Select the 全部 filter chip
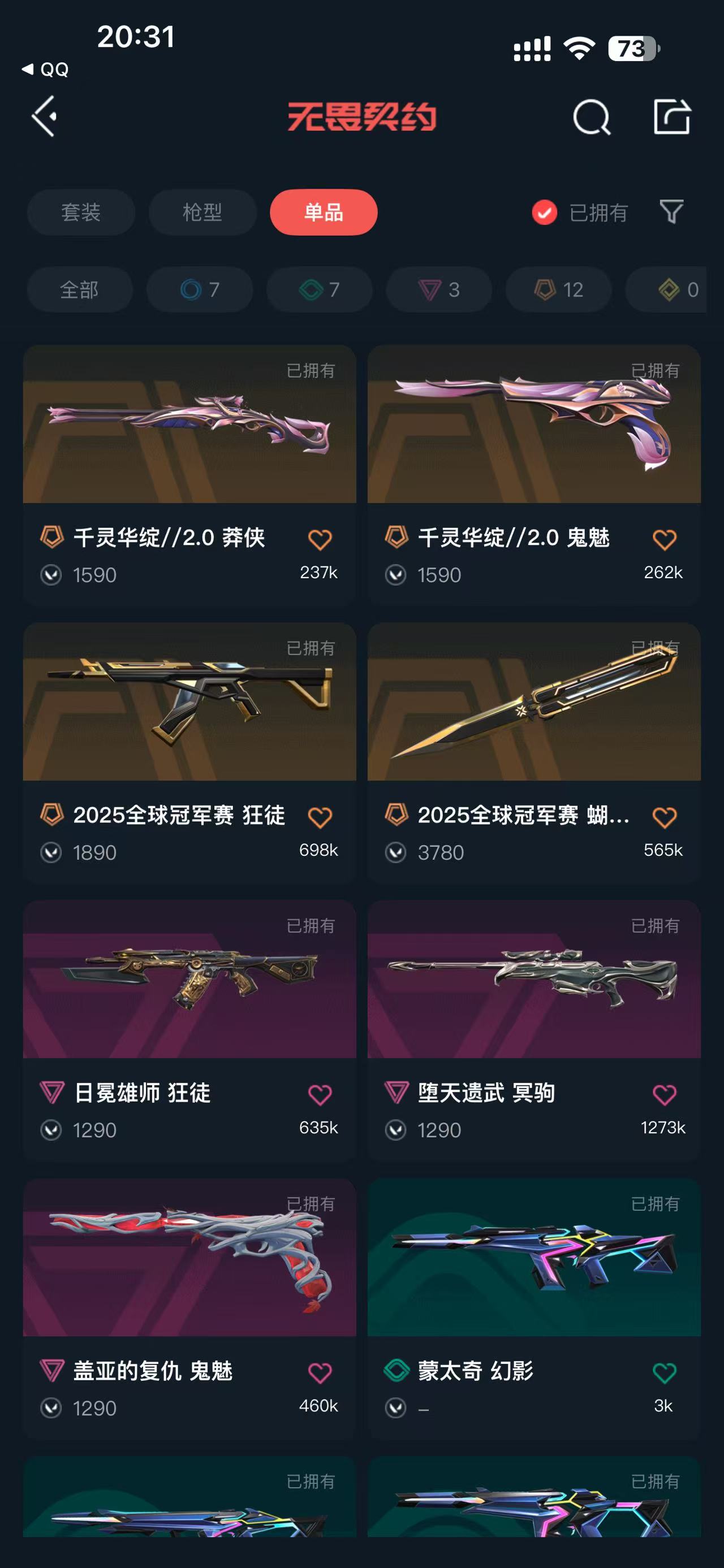Viewport: 724px width, 1568px height. [79, 290]
